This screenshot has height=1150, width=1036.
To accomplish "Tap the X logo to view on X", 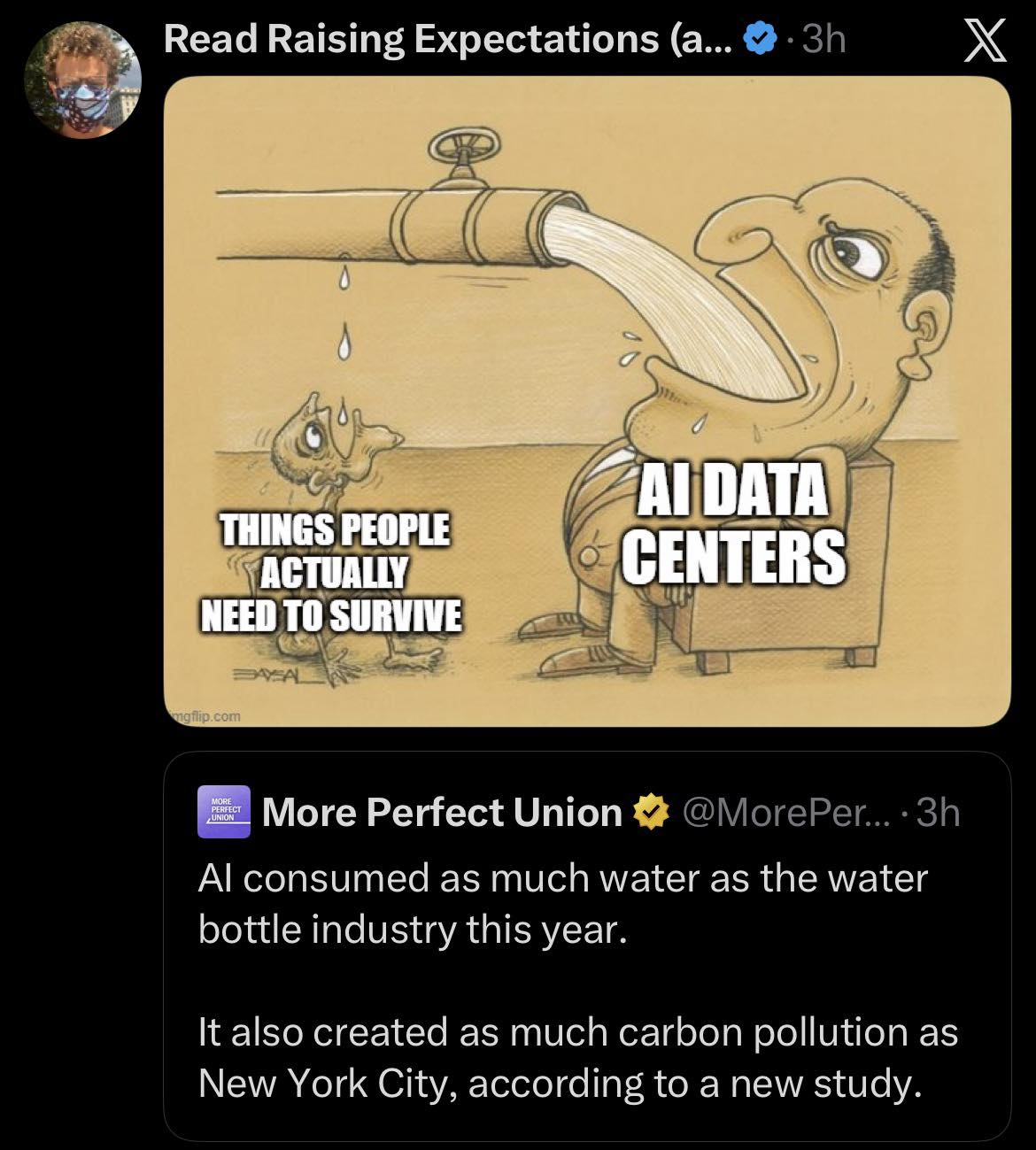I will 983,42.
